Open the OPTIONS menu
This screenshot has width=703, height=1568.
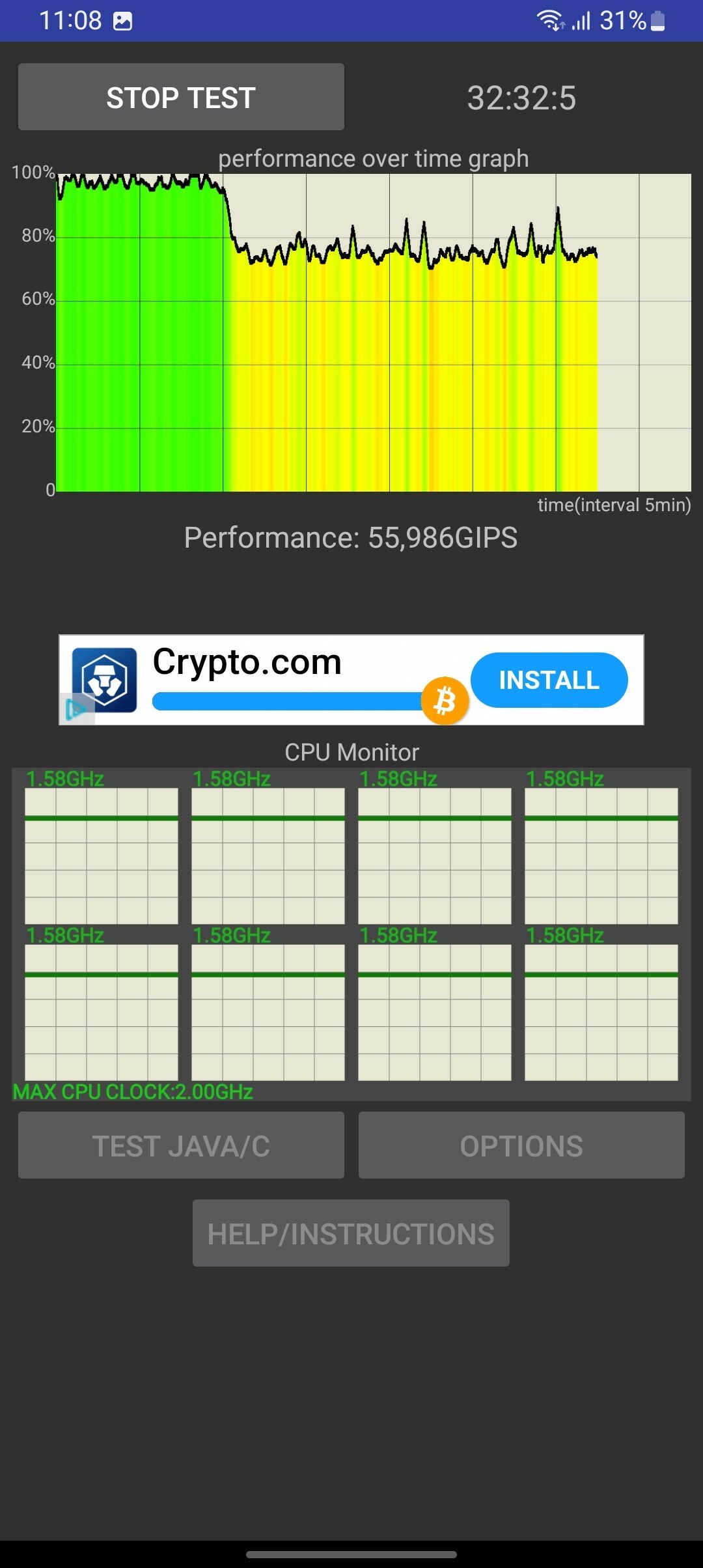coord(521,1145)
